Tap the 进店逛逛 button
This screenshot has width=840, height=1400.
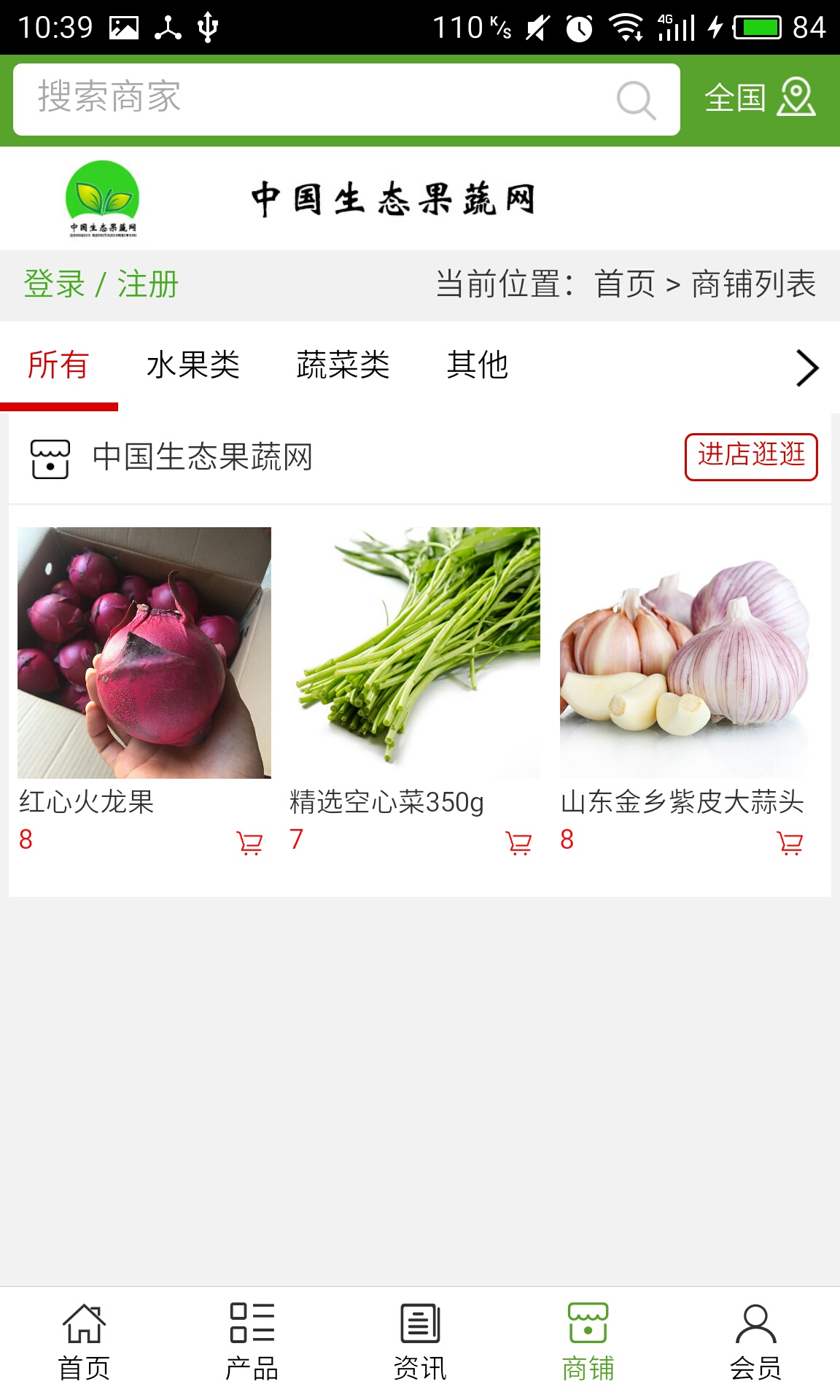[751, 457]
